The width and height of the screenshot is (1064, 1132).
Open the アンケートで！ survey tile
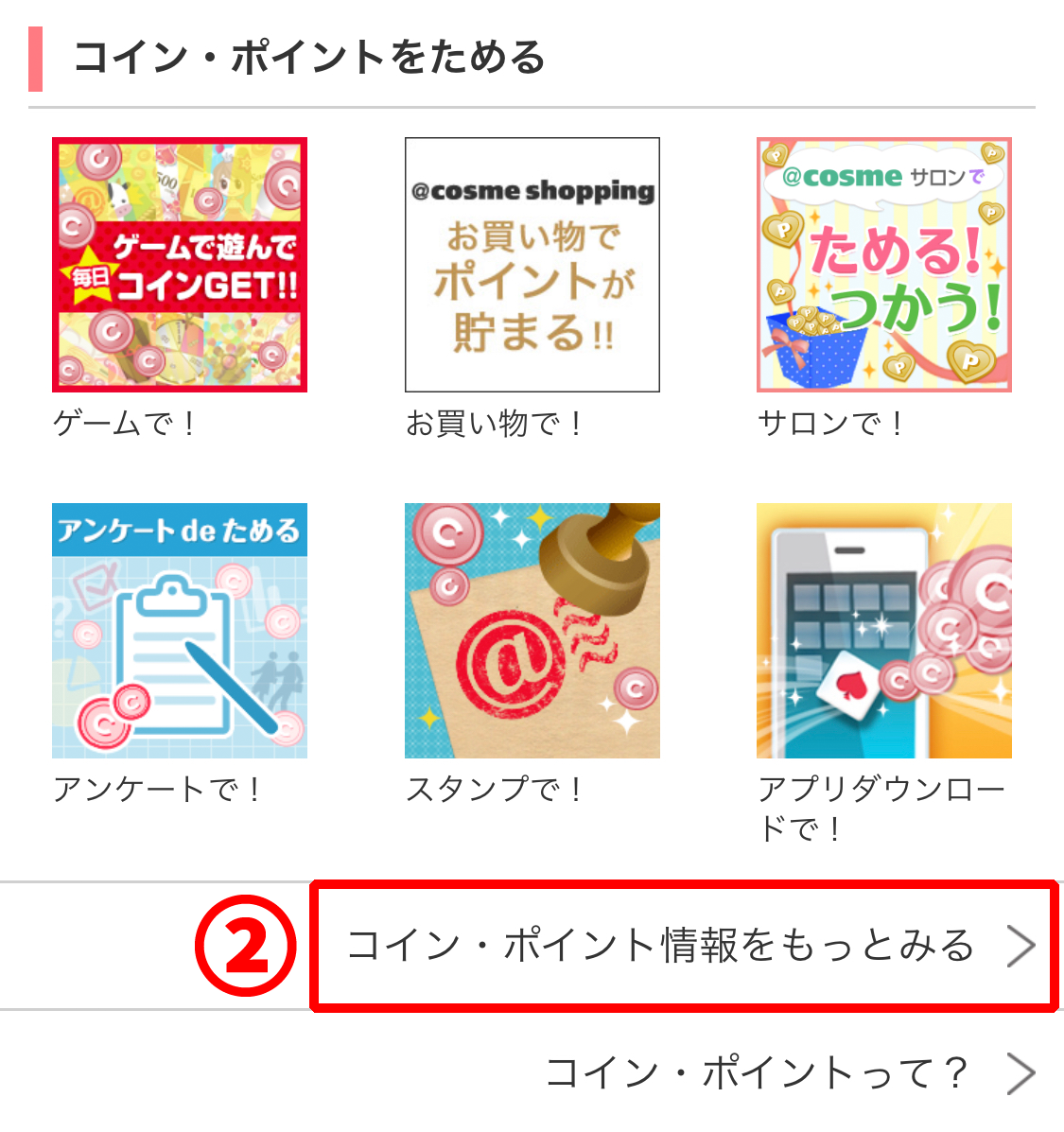(180, 631)
